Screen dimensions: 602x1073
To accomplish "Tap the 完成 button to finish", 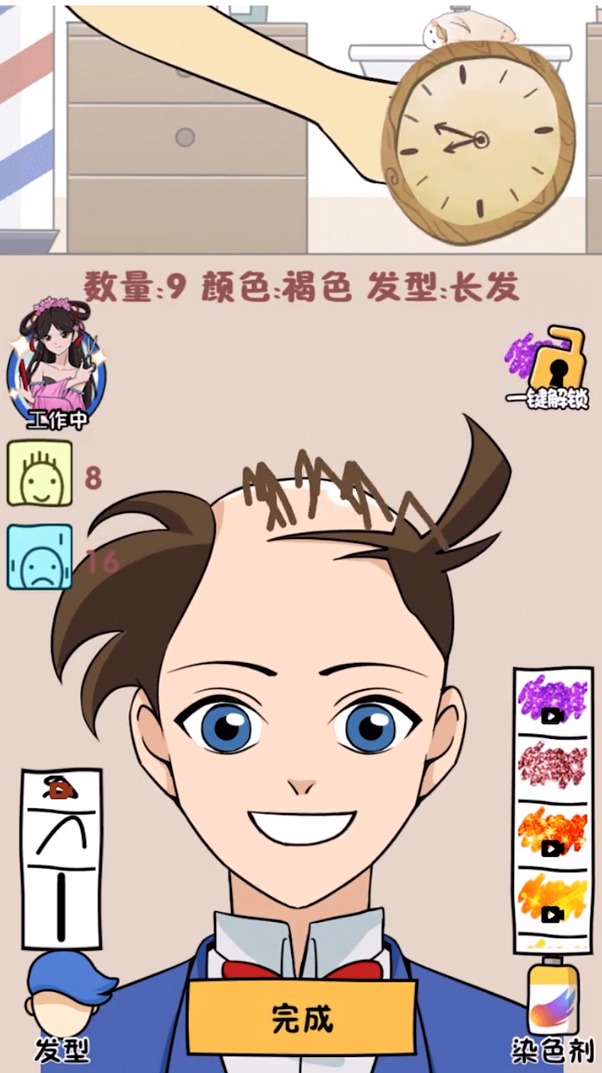I will (x=301, y=1017).
